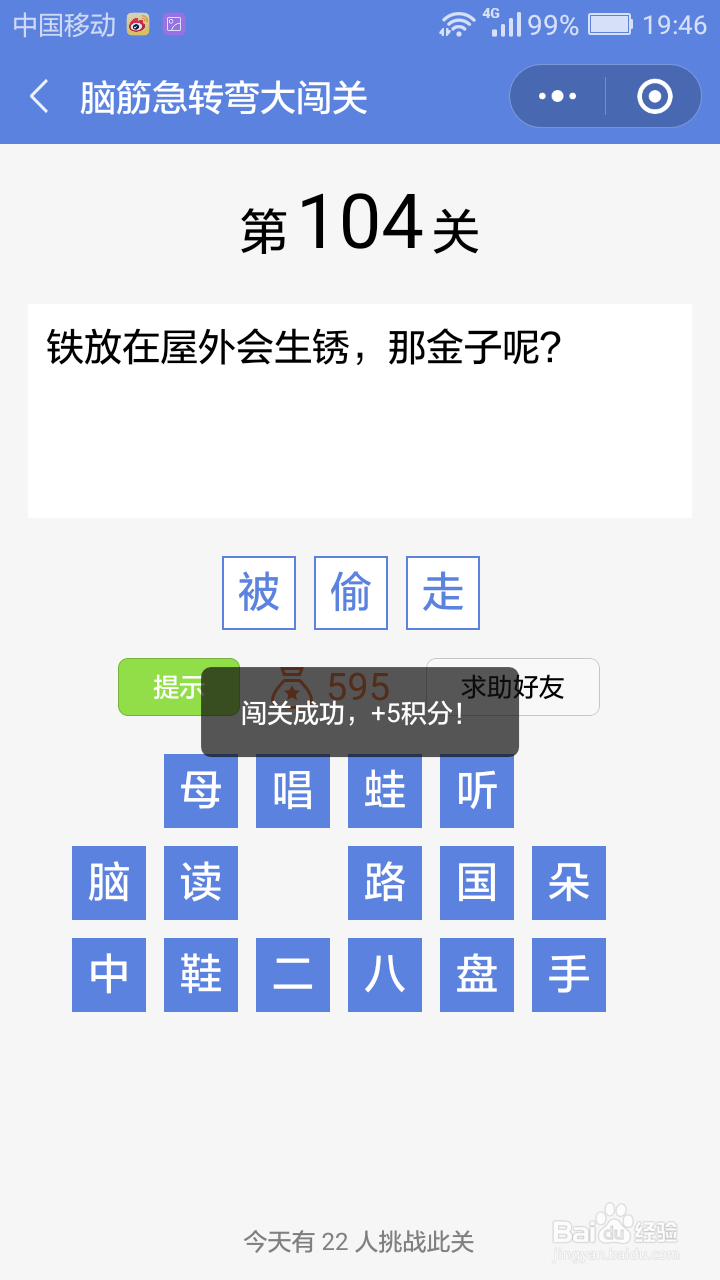The image size is (720, 1280).
Task: Select the 蛙 character tile
Action: point(384,790)
